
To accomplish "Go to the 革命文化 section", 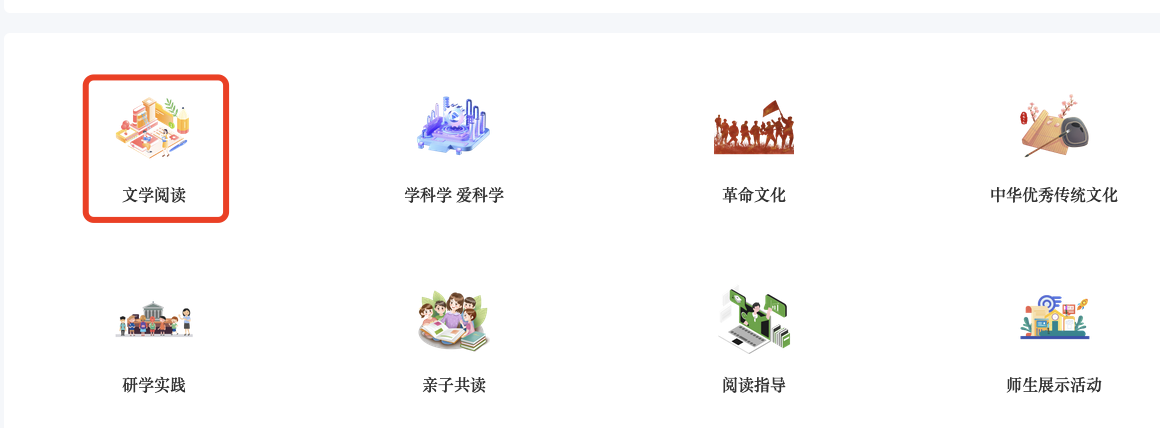I will point(754,148).
